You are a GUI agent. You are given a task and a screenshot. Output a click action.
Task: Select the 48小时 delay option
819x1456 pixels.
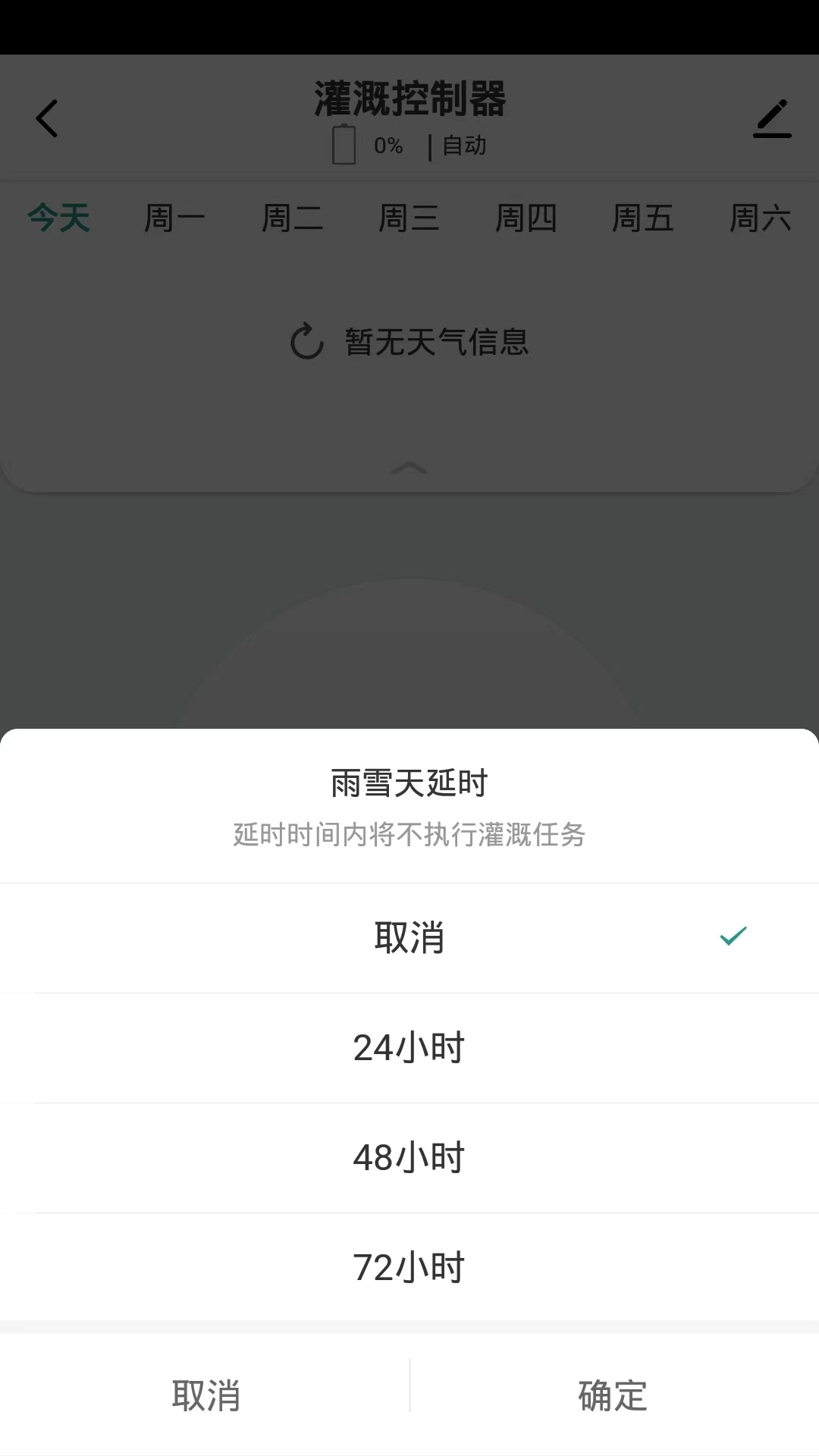click(409, 1156)
